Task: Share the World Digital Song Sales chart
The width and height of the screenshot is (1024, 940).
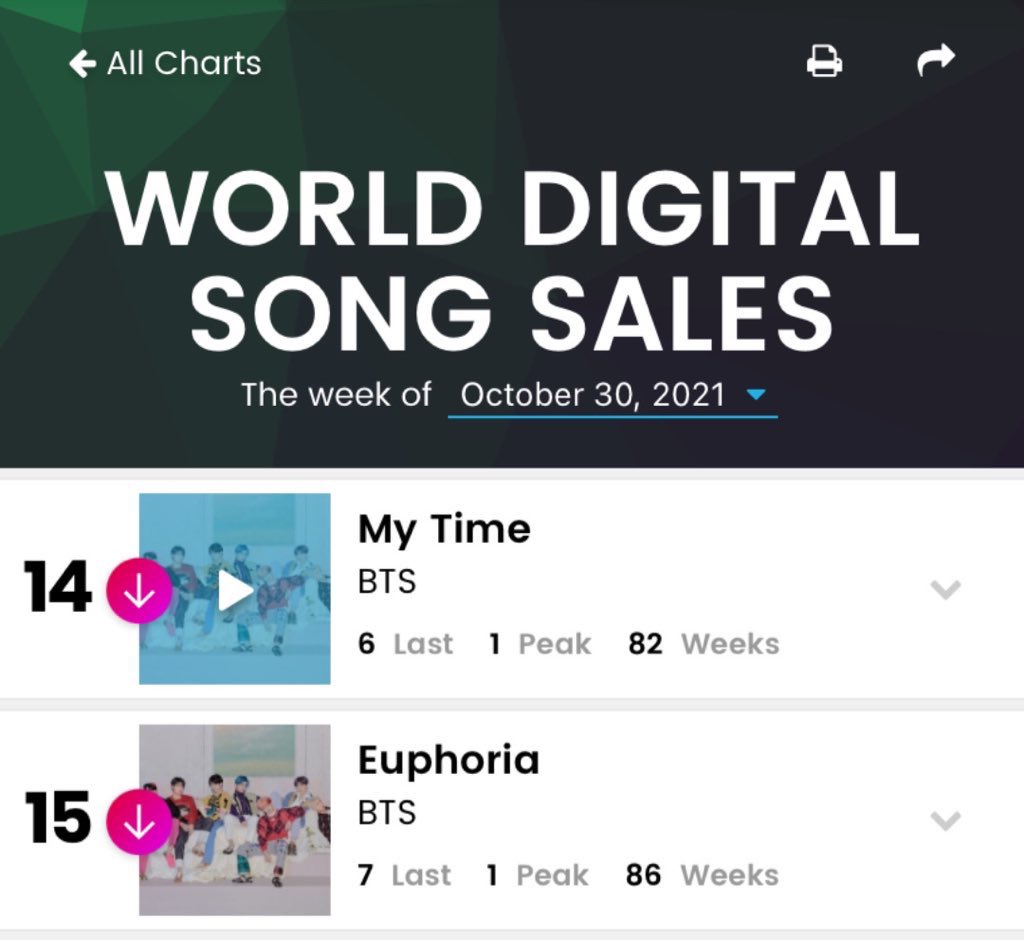Action: [x=936, y=61]
